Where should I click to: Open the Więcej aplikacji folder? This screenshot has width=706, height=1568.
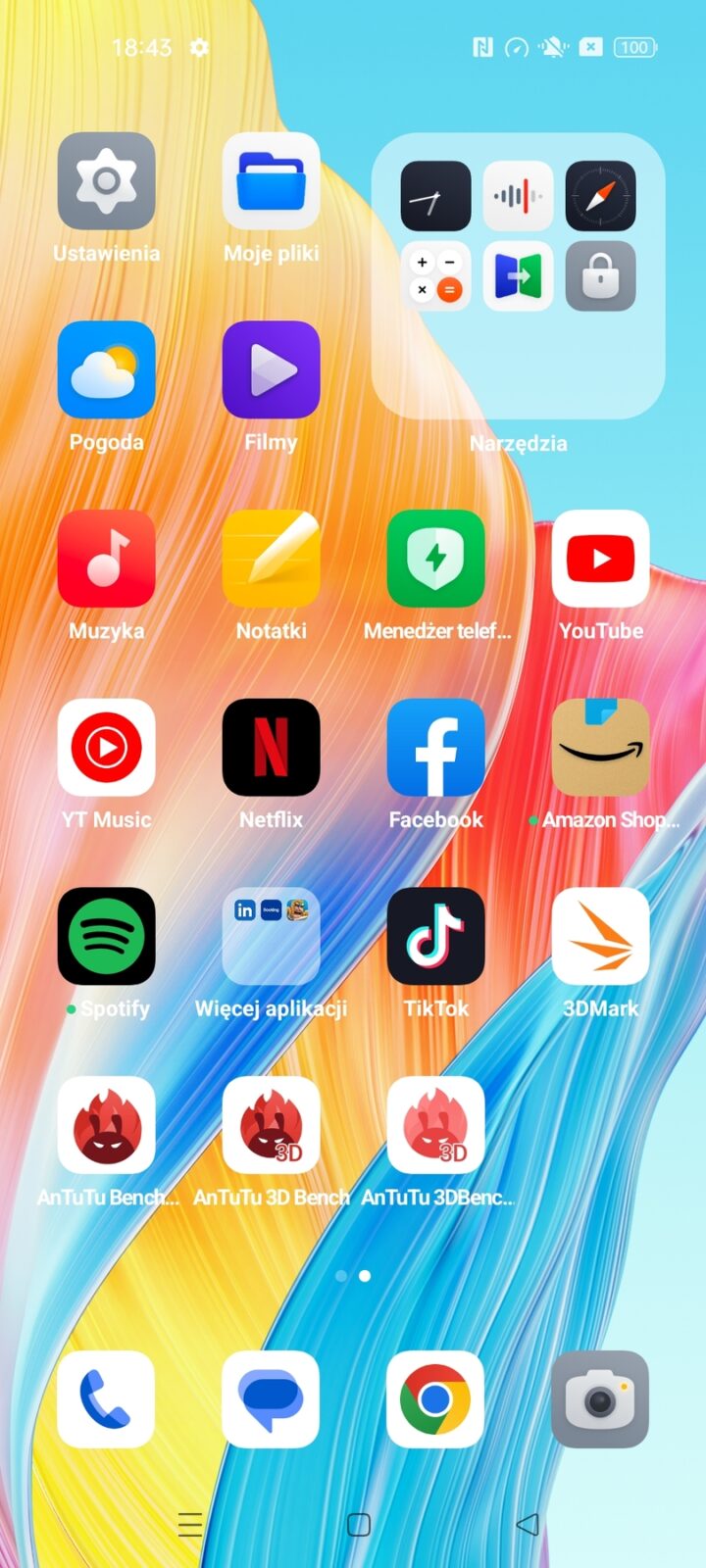click(x=271, y=936)
